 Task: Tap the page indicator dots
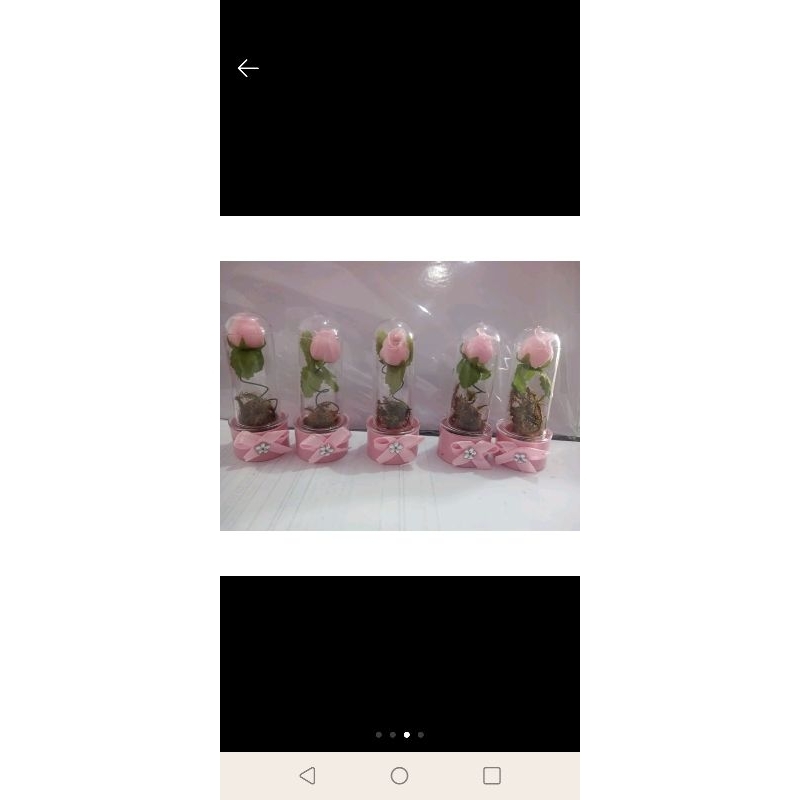click(x=399, y=734)
